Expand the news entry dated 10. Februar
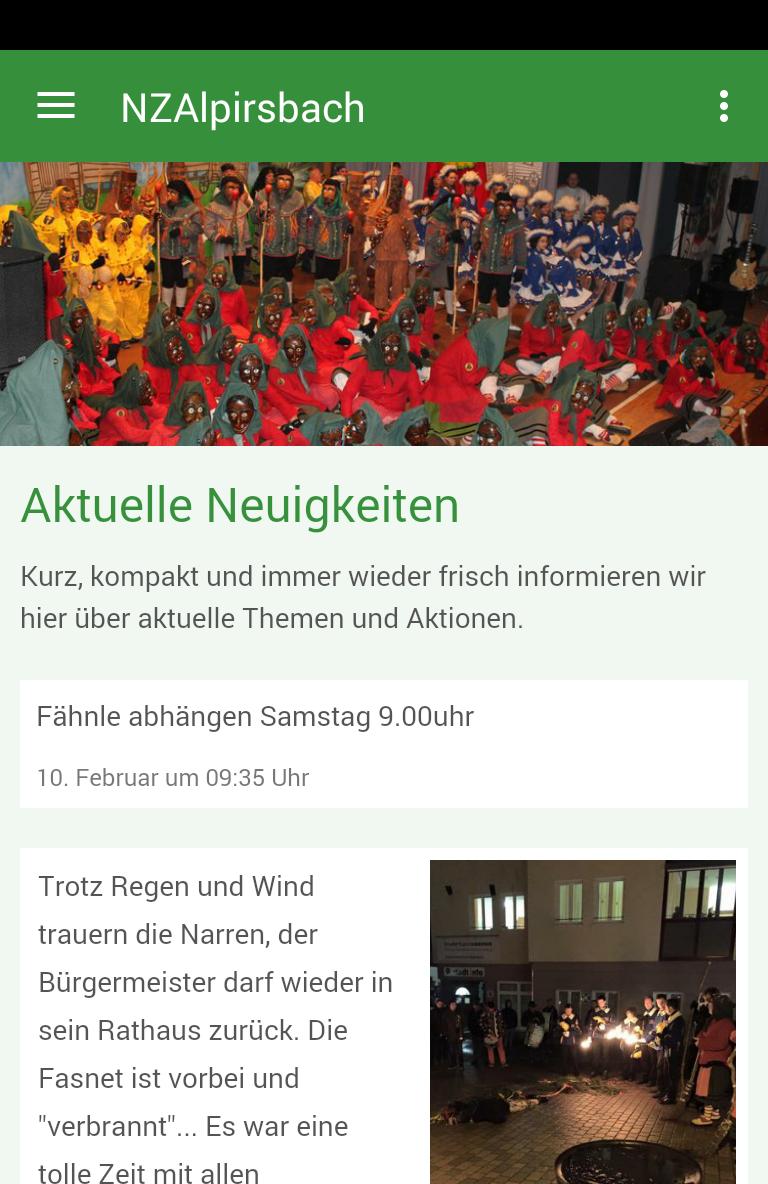Screen dimensions: 768x1184 click(x=384, y=743)
